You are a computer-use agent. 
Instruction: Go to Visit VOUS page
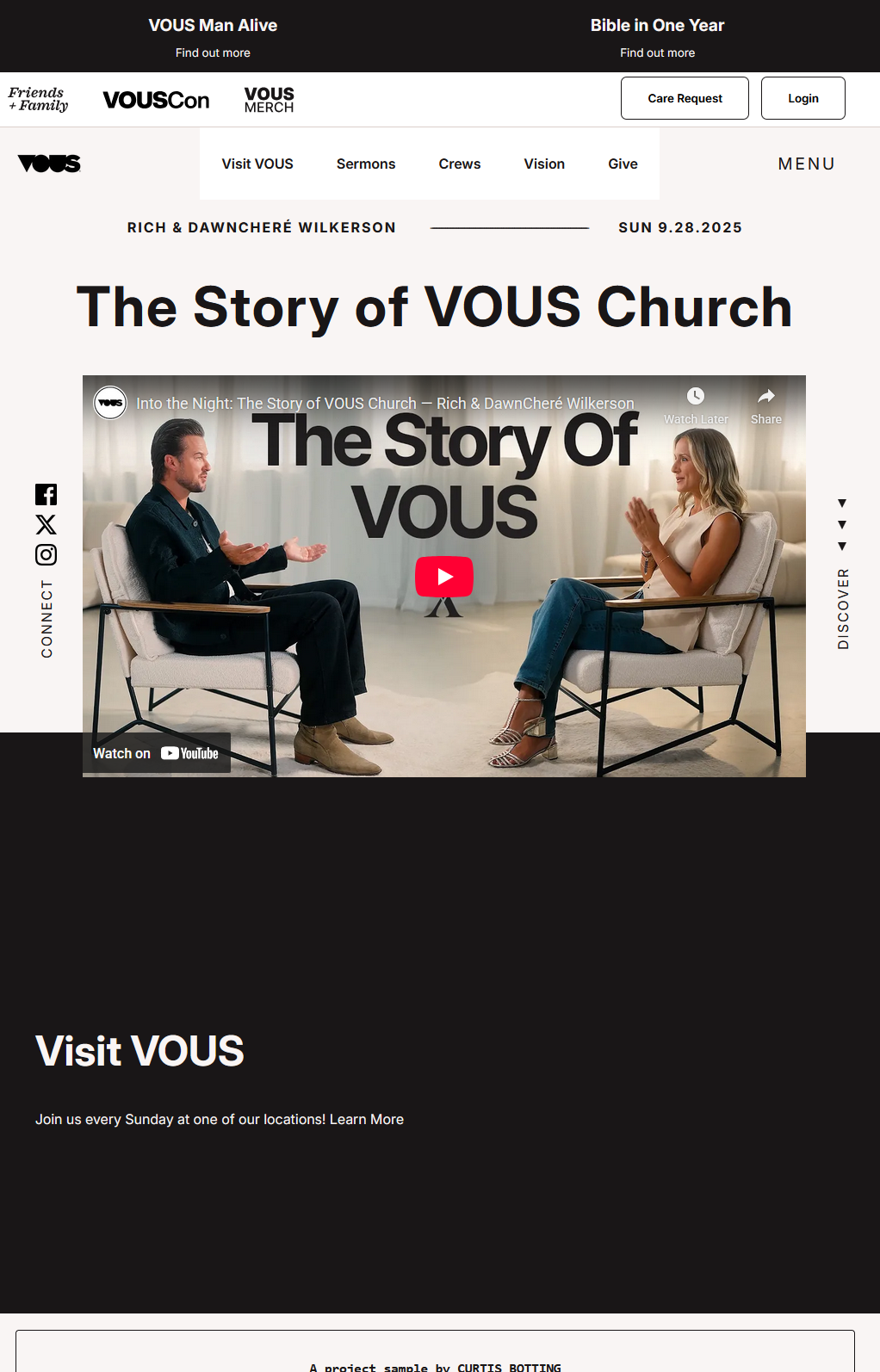point(257,164)
